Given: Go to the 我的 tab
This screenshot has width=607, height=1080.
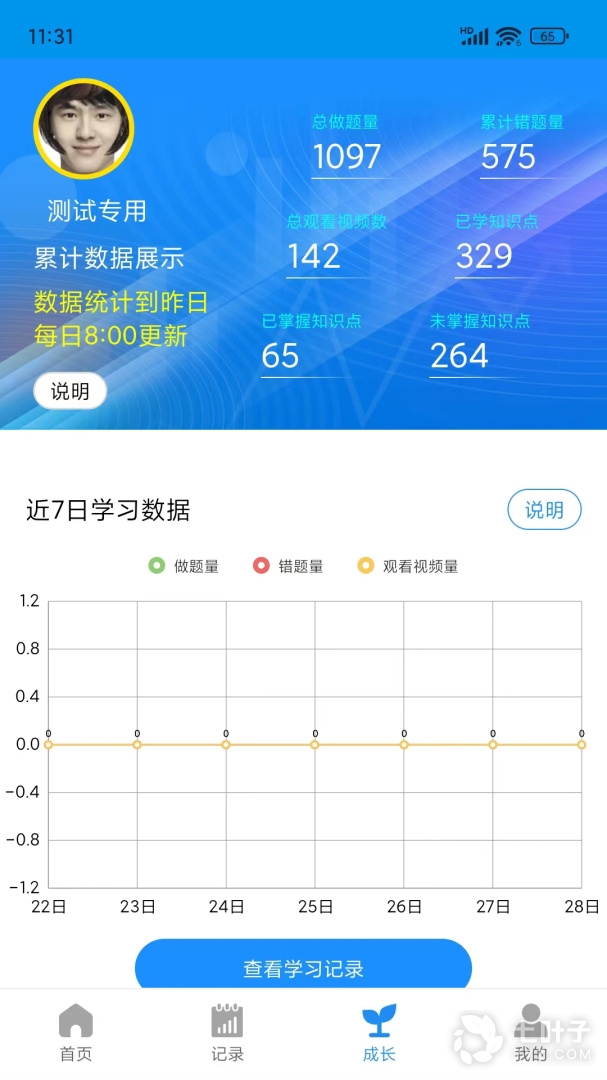Looking at the screenshot, I should coord(531,1034).
